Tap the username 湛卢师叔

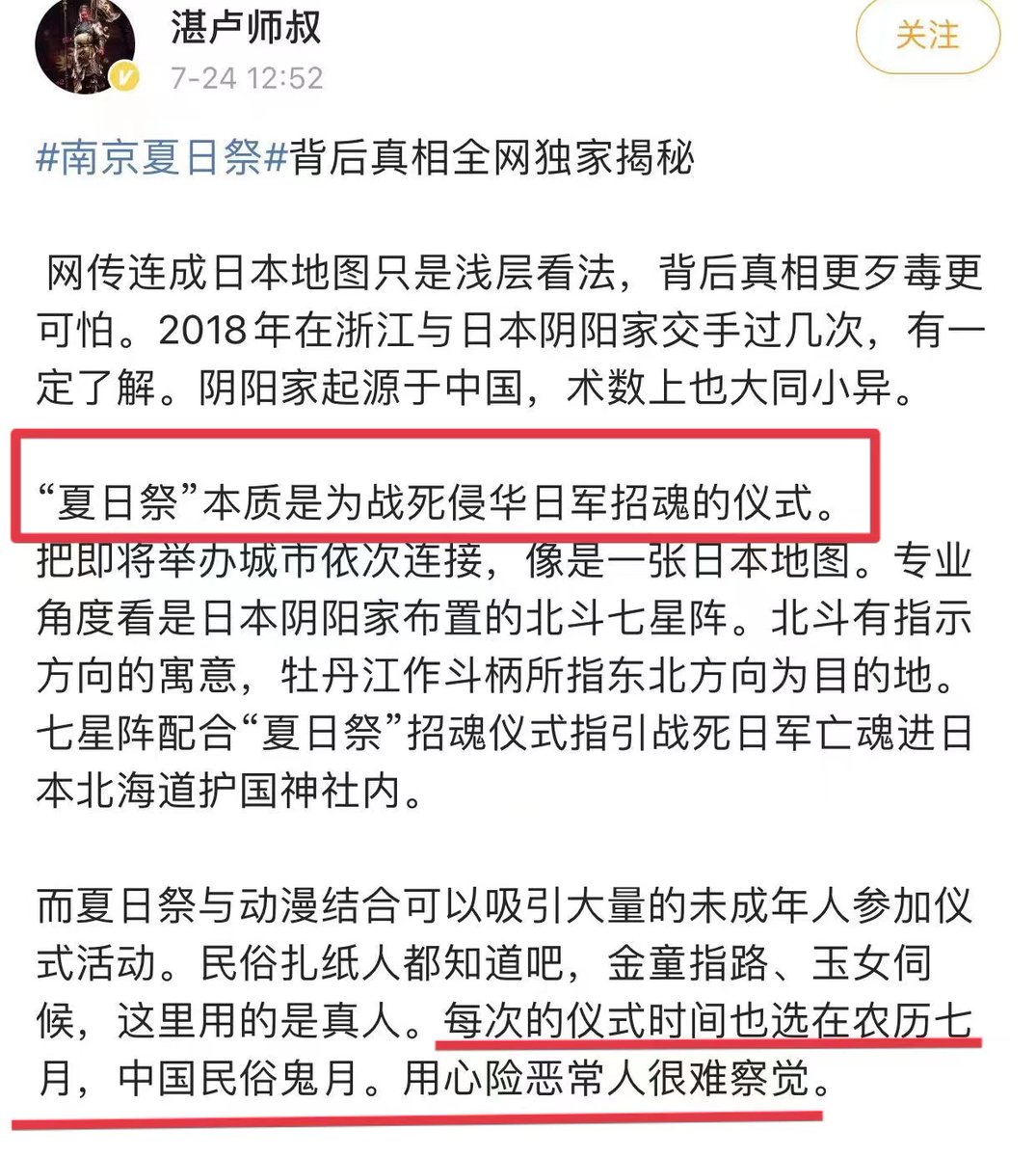tap(246, 27)
